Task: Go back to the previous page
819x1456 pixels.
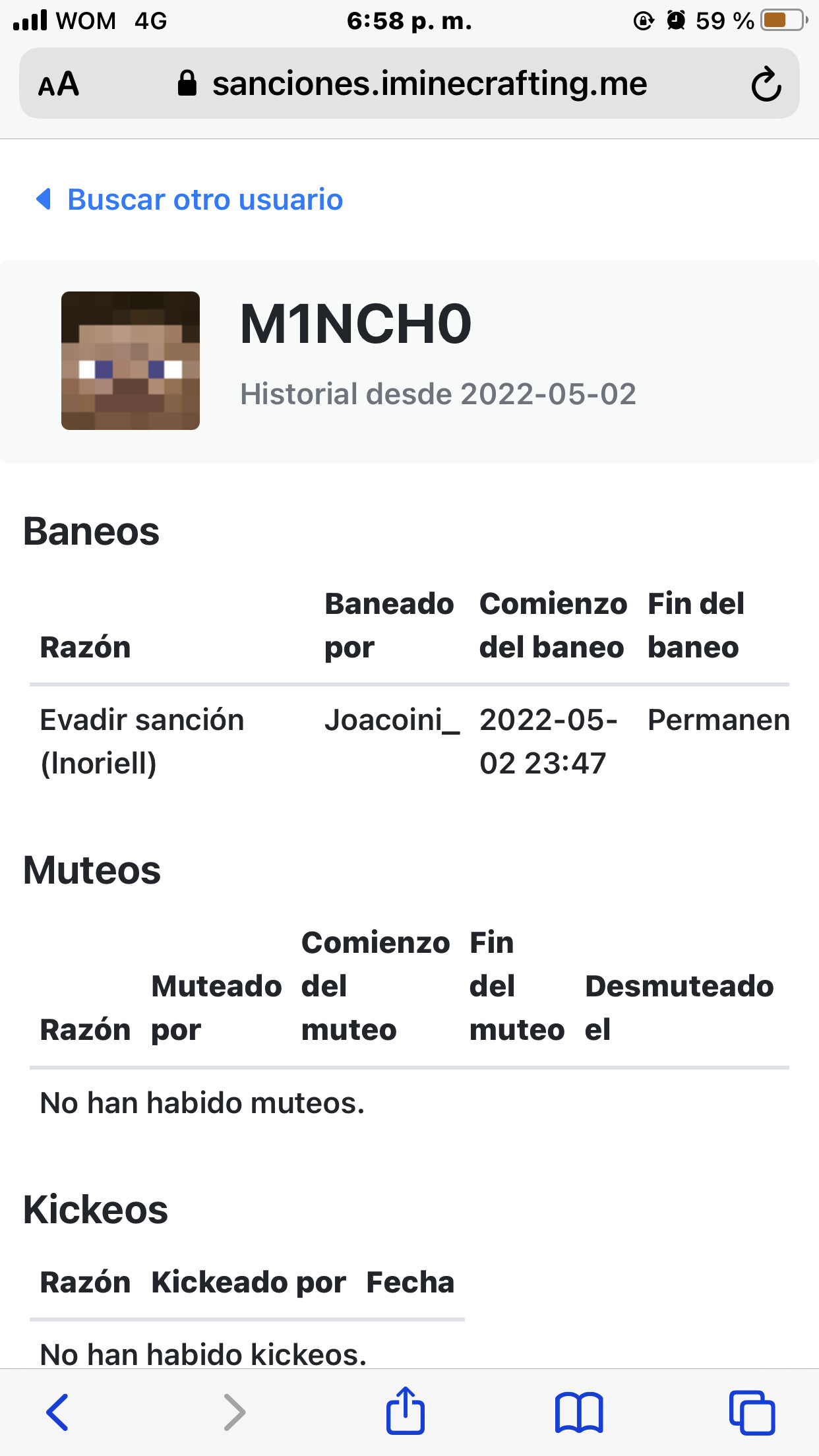Action: coord(57,1412)
